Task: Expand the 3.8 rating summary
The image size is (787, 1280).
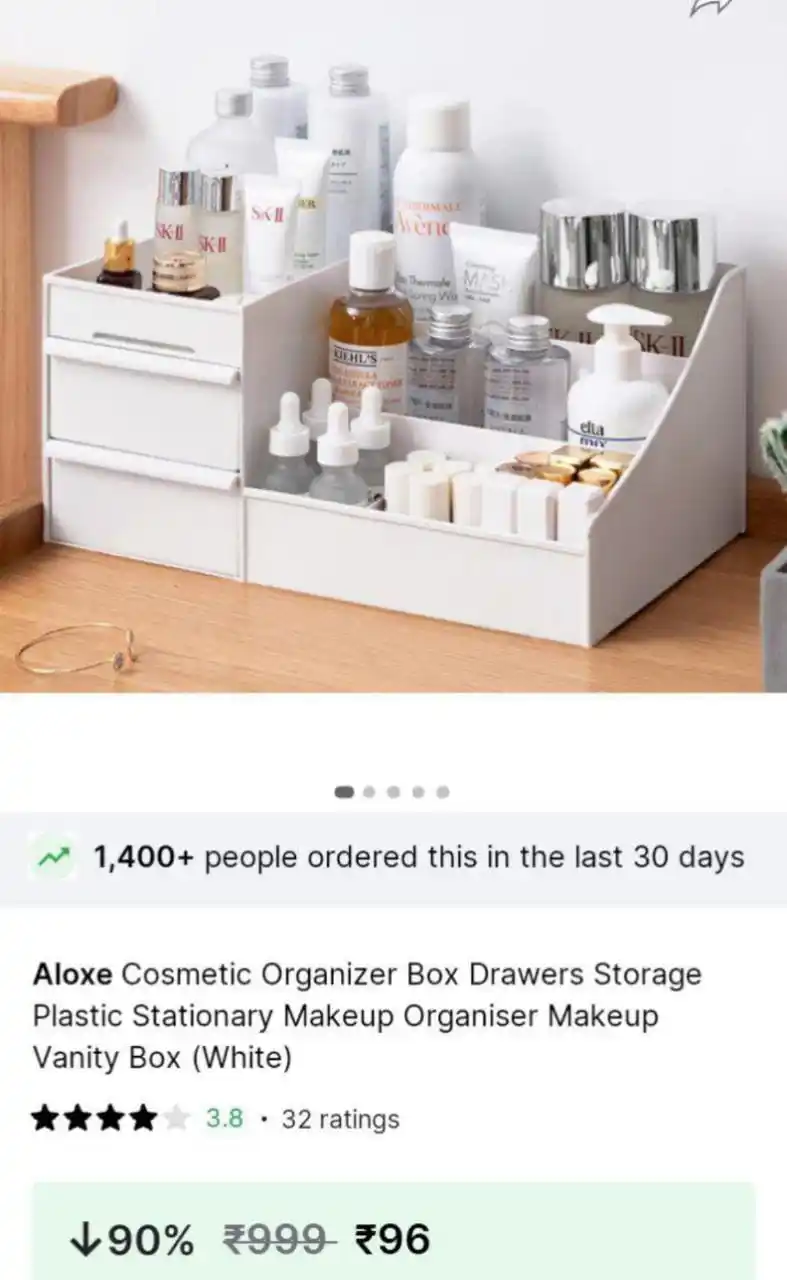Action: point(222,1120)
